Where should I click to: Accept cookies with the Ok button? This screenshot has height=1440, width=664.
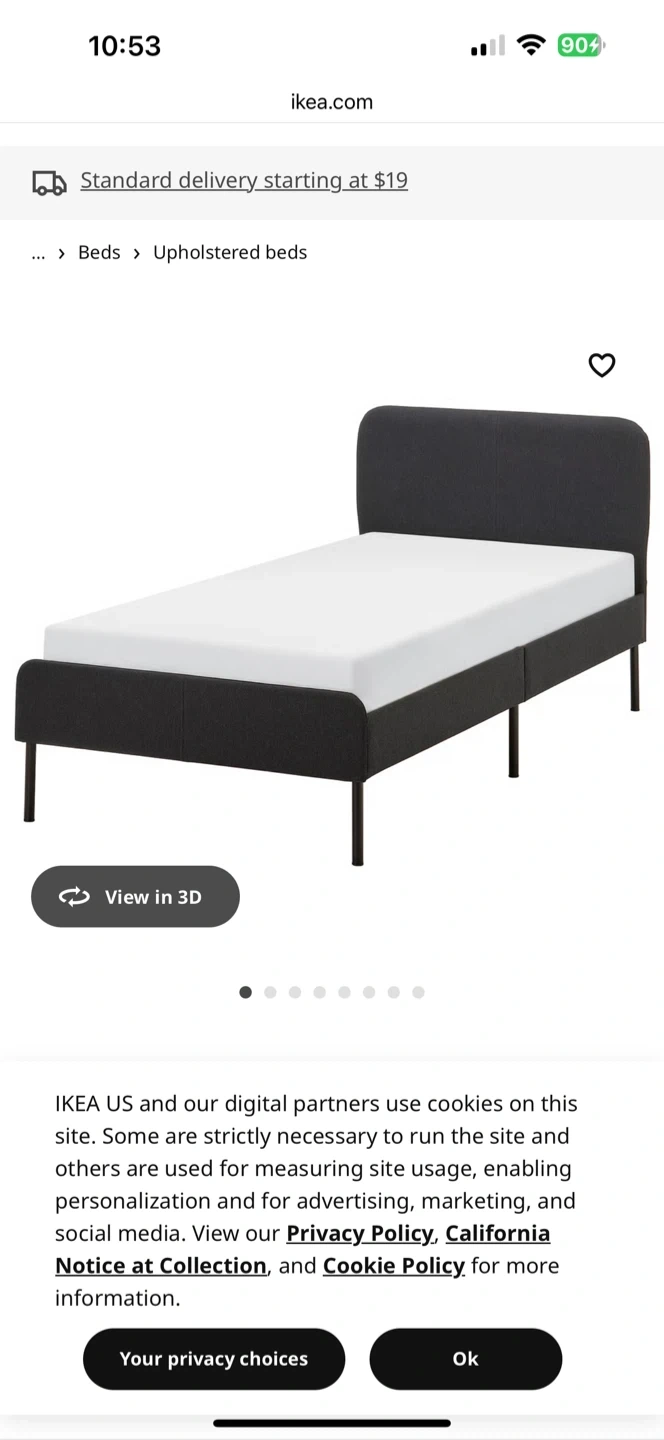click(465, 1359)
